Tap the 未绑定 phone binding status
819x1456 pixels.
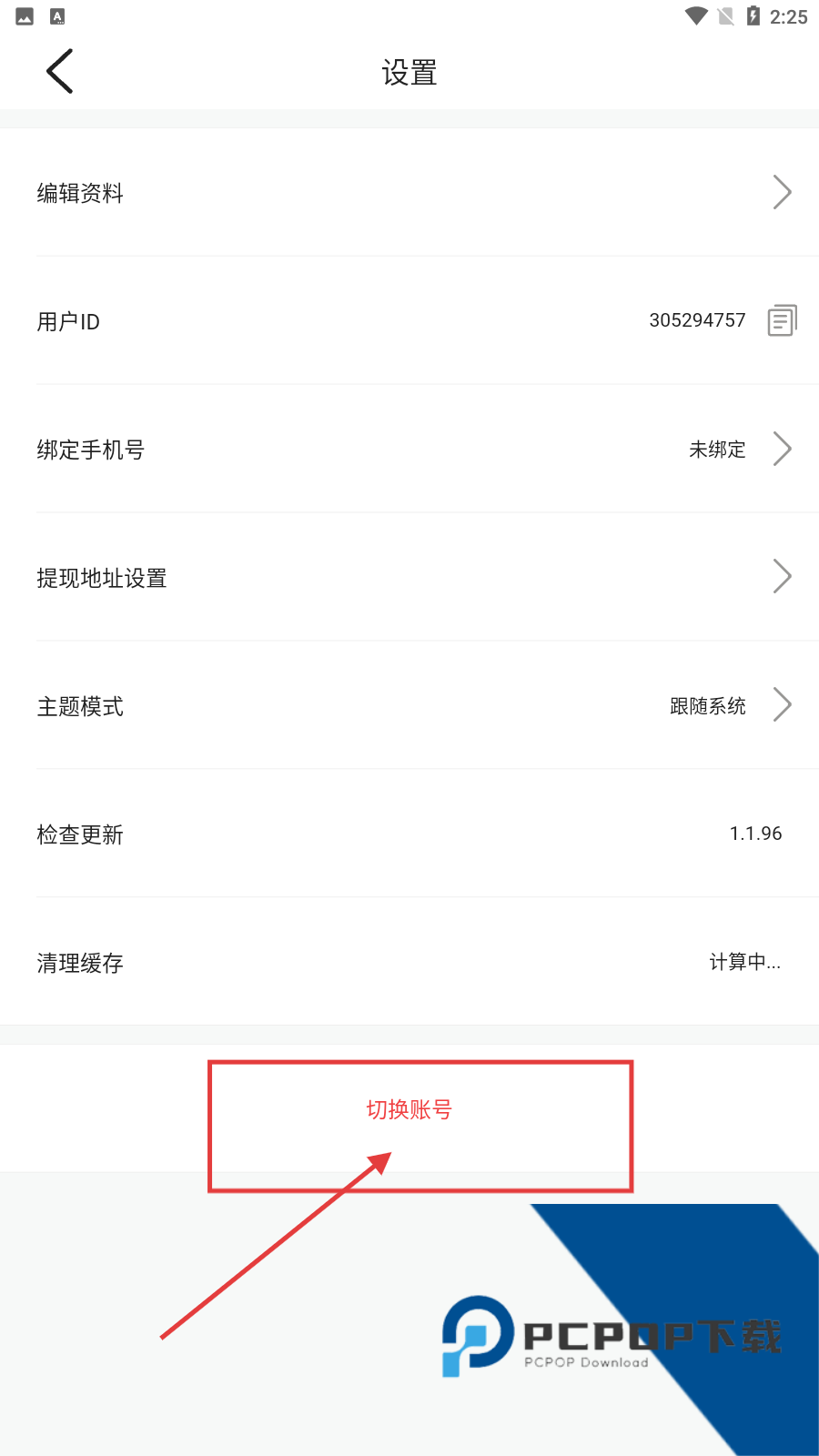point(715,449)
